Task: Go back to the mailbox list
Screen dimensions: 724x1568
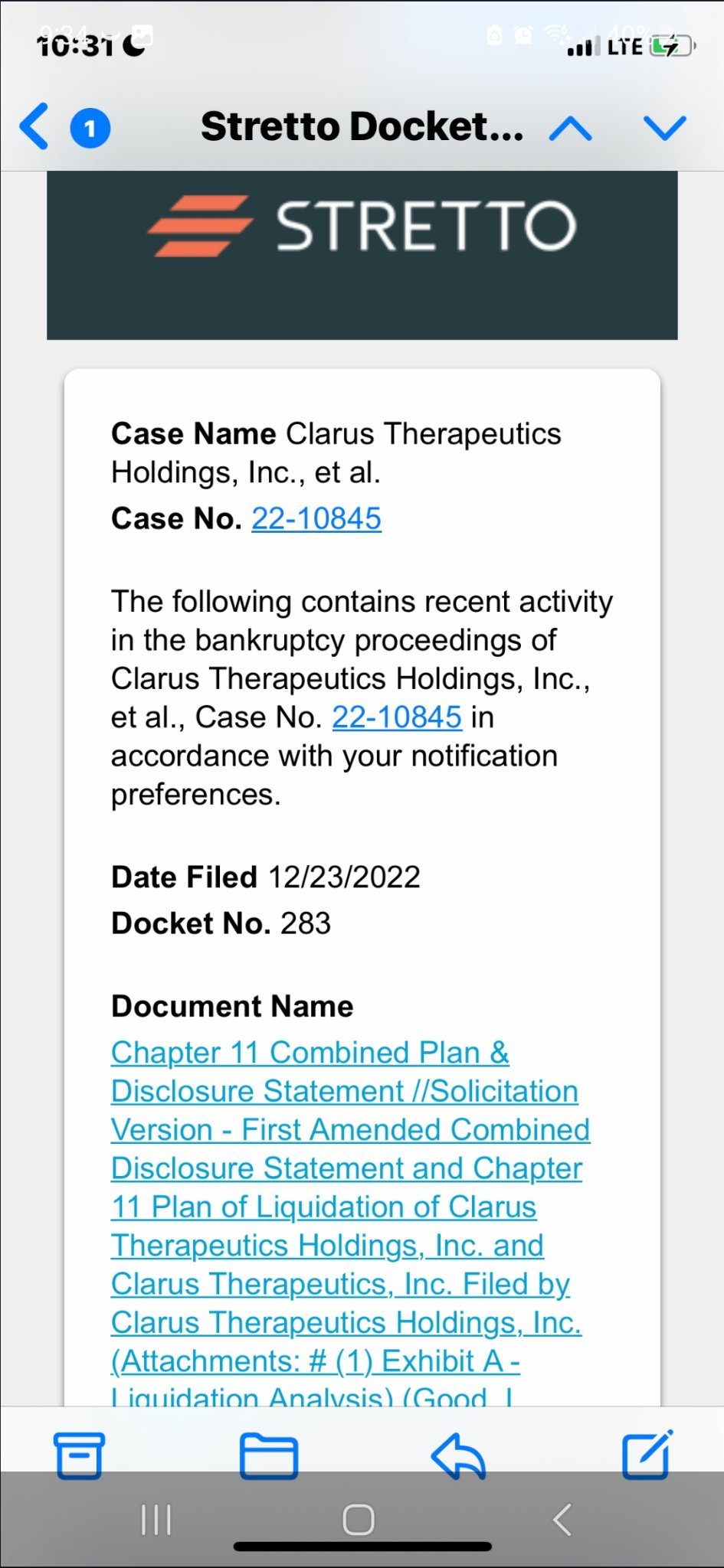Action: 34,126
